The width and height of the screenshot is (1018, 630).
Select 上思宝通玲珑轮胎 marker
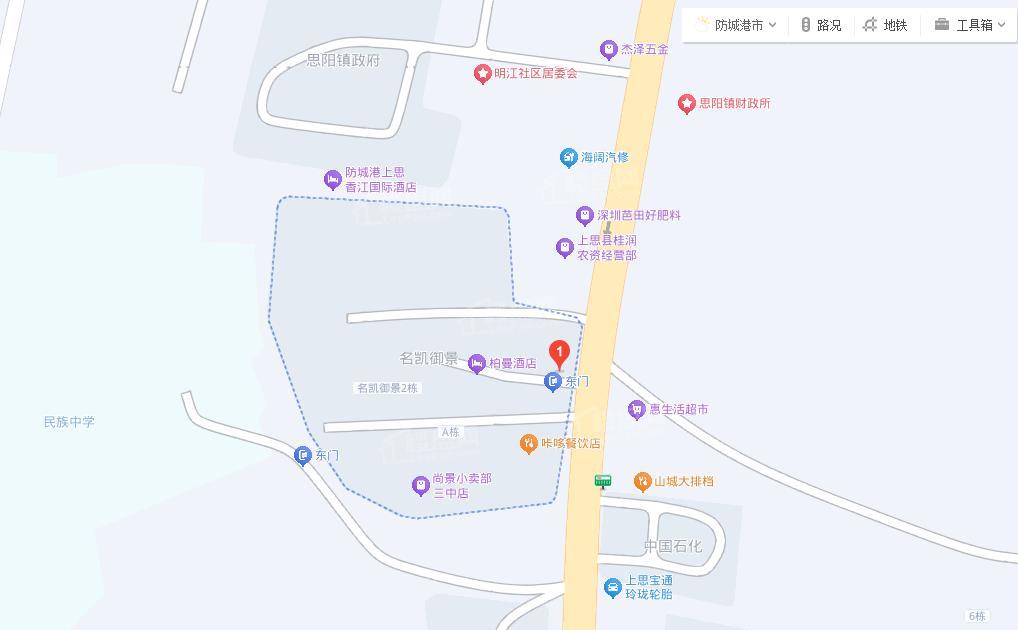(x=613, y=588)
